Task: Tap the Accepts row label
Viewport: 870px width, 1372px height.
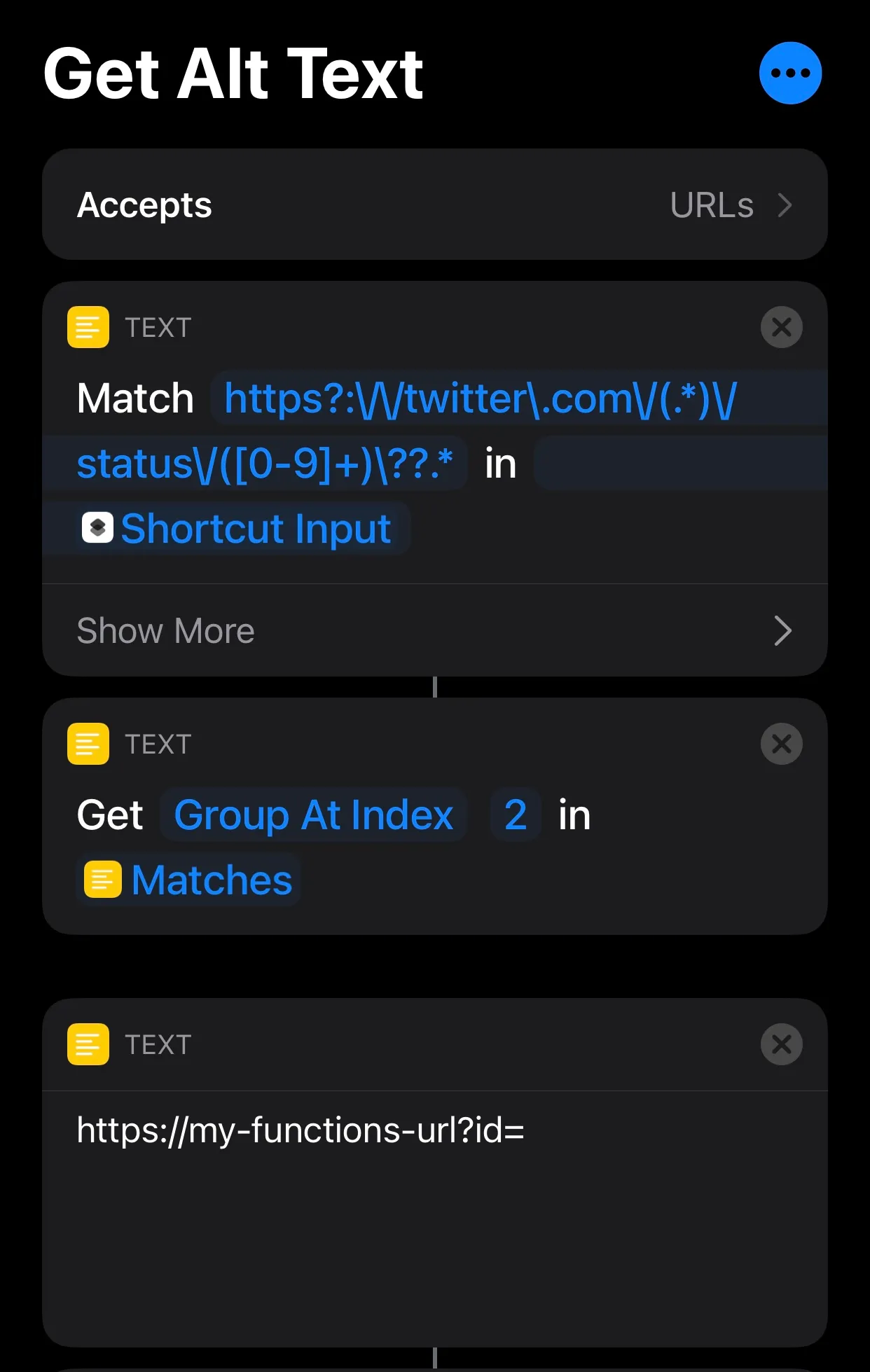Action: point(145,205)
